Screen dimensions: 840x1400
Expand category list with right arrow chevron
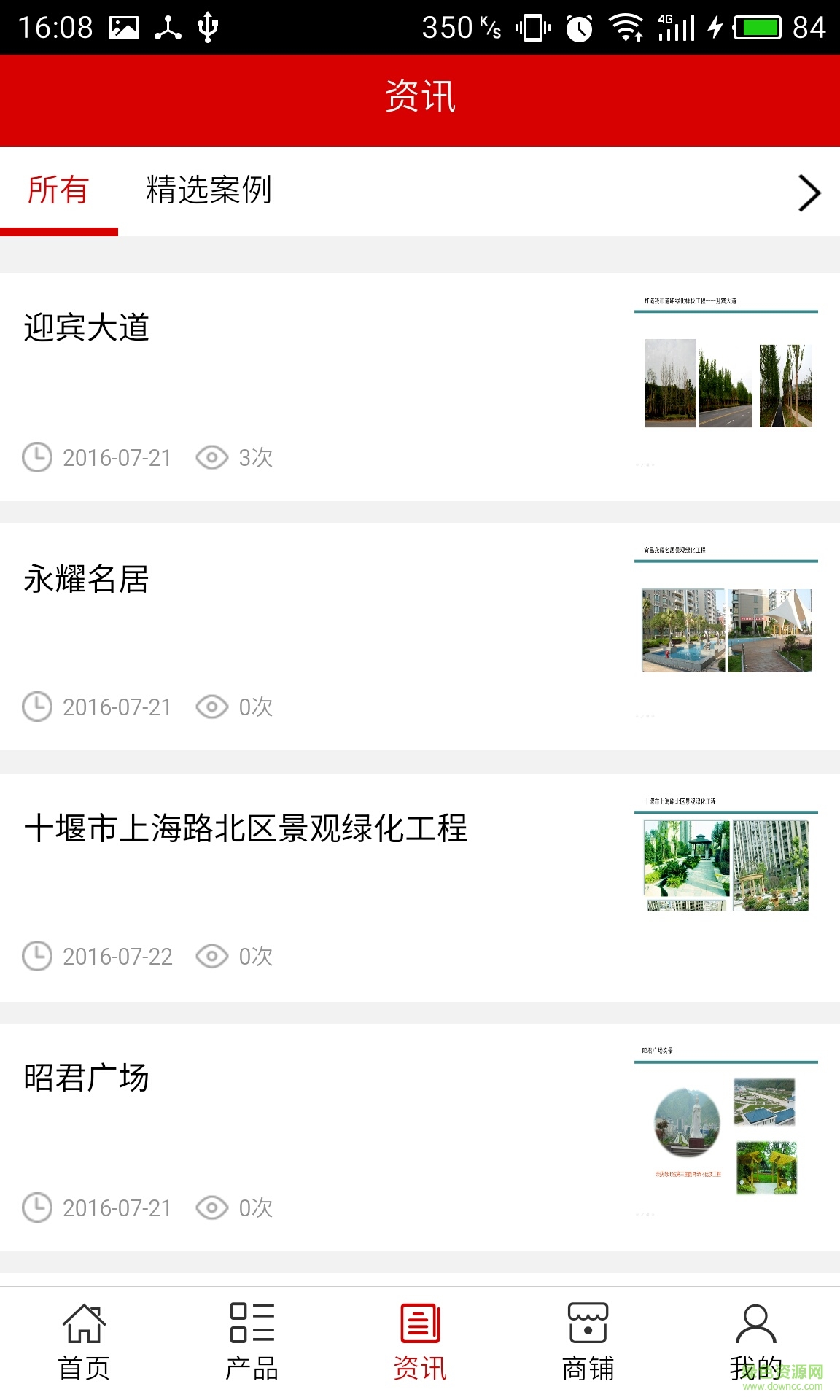tap(808, 192)
